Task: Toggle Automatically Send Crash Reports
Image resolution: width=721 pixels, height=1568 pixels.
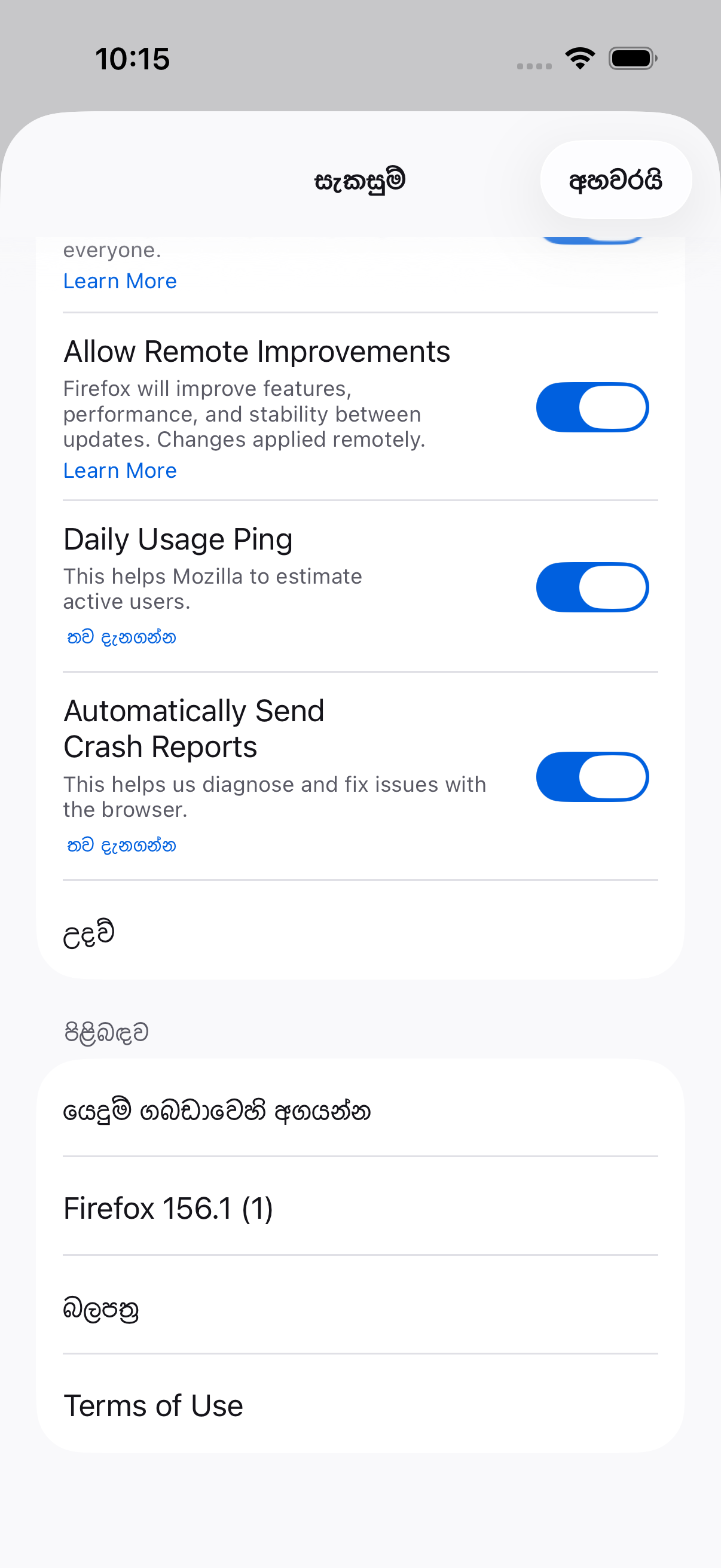Action: 592,777
